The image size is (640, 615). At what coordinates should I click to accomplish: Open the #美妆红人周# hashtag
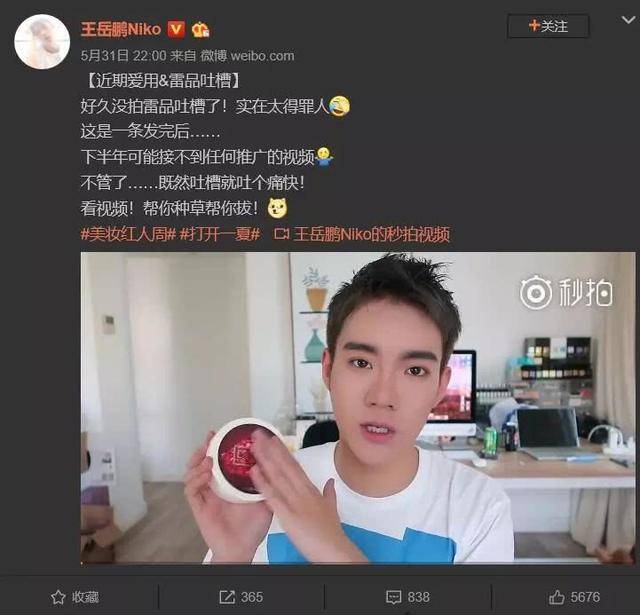[x=128, y=235]
